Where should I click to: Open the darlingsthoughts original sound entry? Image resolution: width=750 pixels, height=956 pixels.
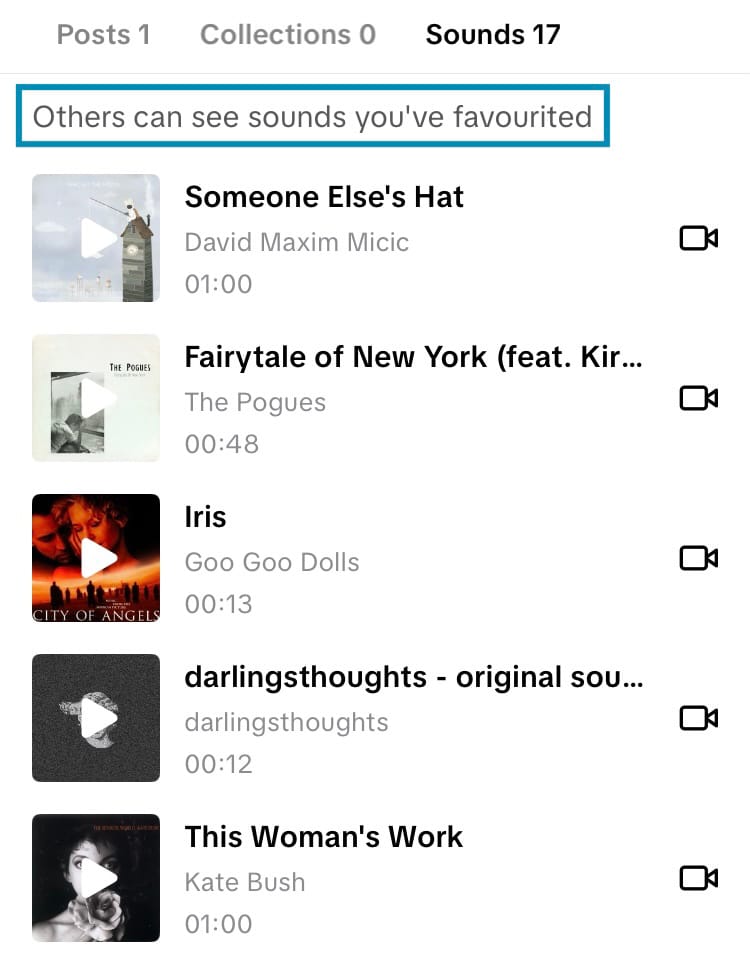click(414, 677)
